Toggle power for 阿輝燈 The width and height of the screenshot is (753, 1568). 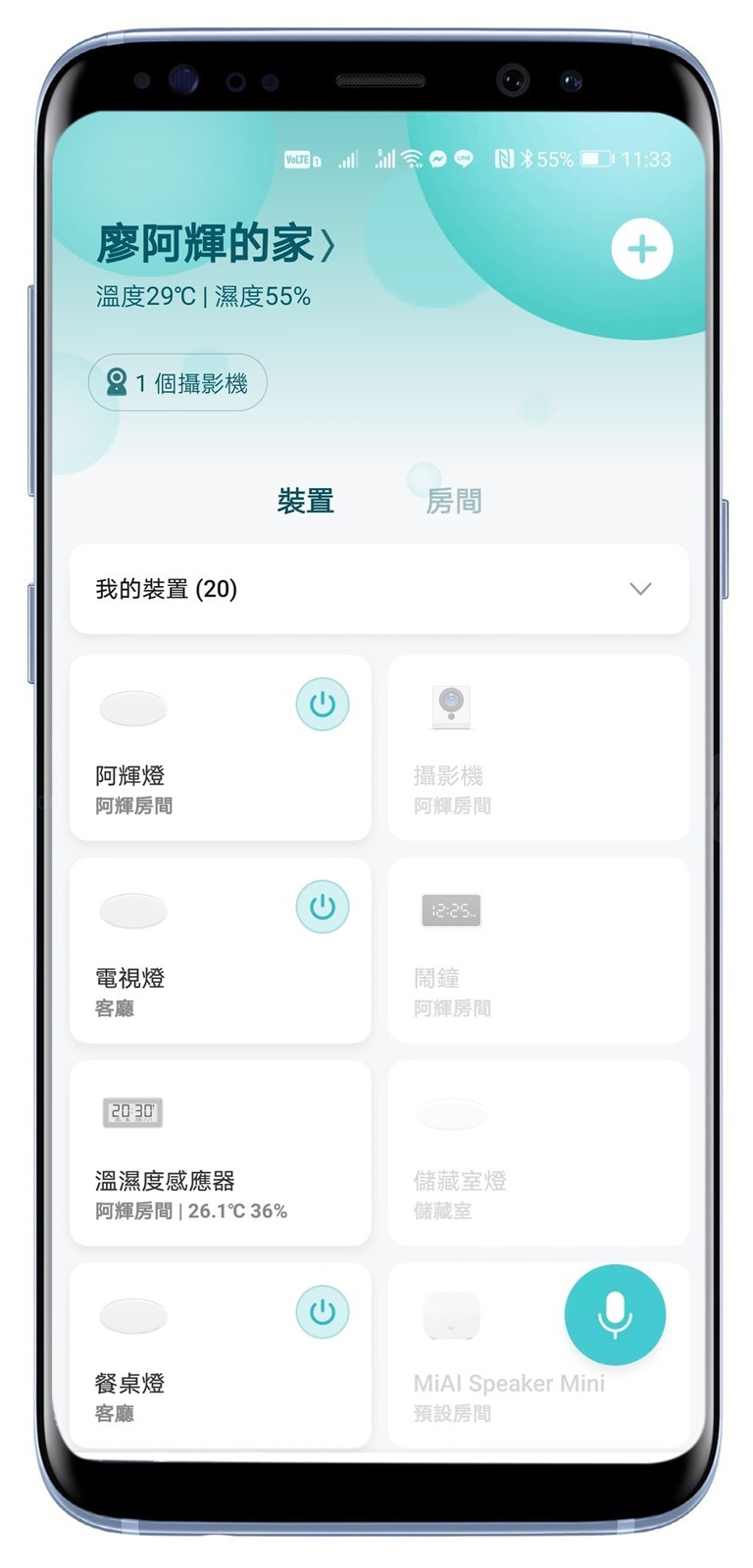(323, 704)
